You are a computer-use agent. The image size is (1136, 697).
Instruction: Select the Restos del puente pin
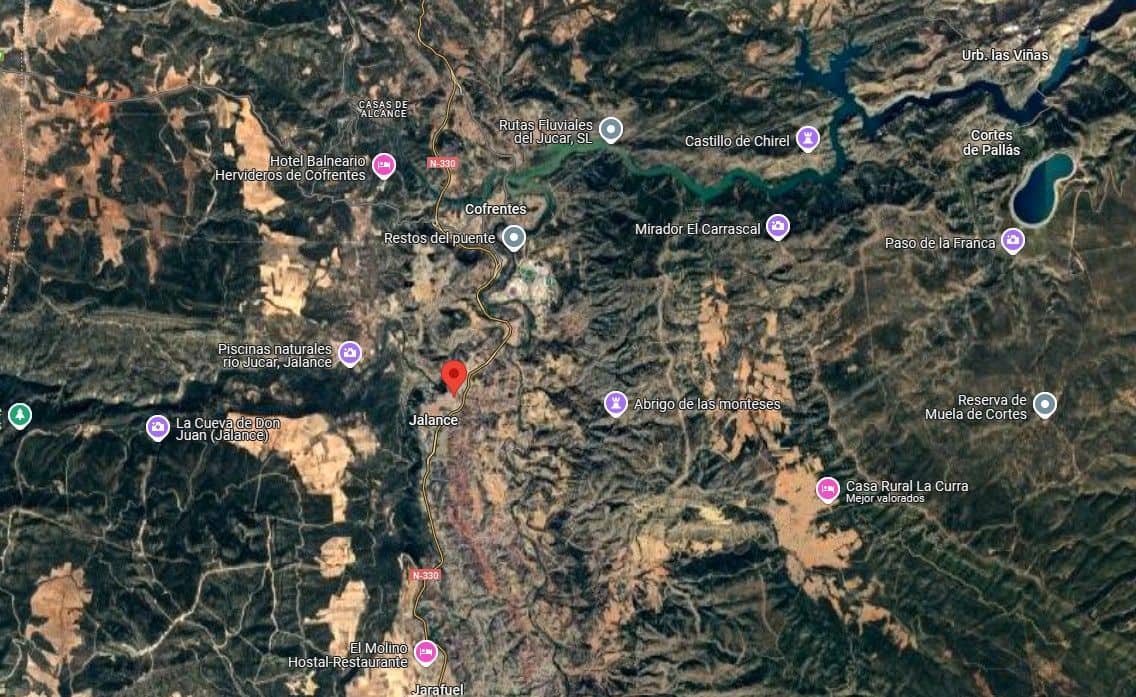click(513, 238)
